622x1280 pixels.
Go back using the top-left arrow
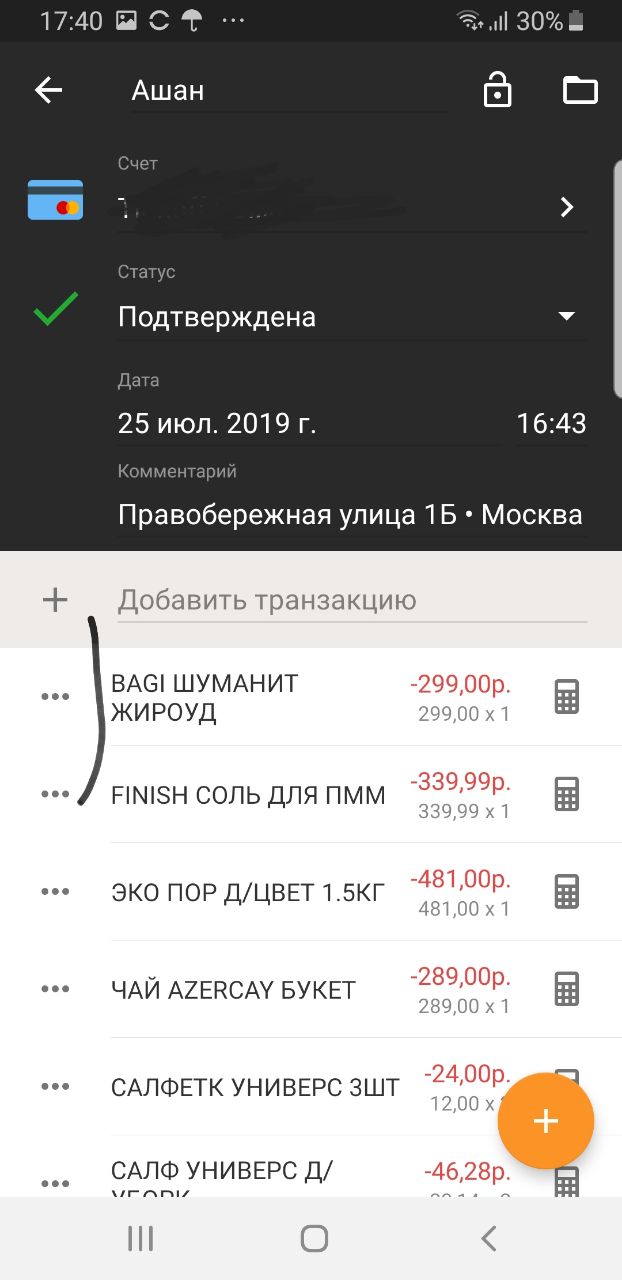[x=48, y=90]
